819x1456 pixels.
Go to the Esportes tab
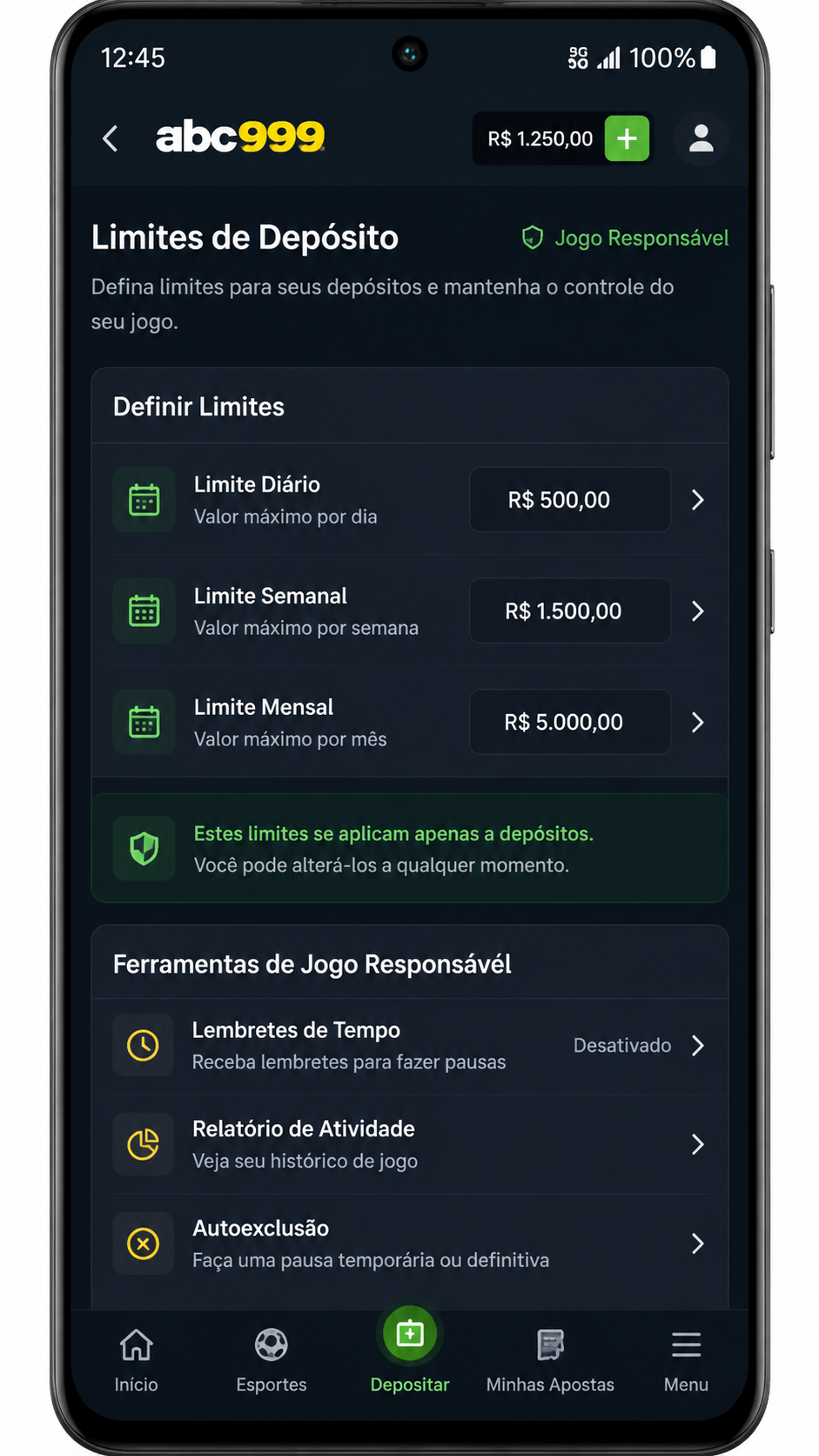tap(272, 1361)
